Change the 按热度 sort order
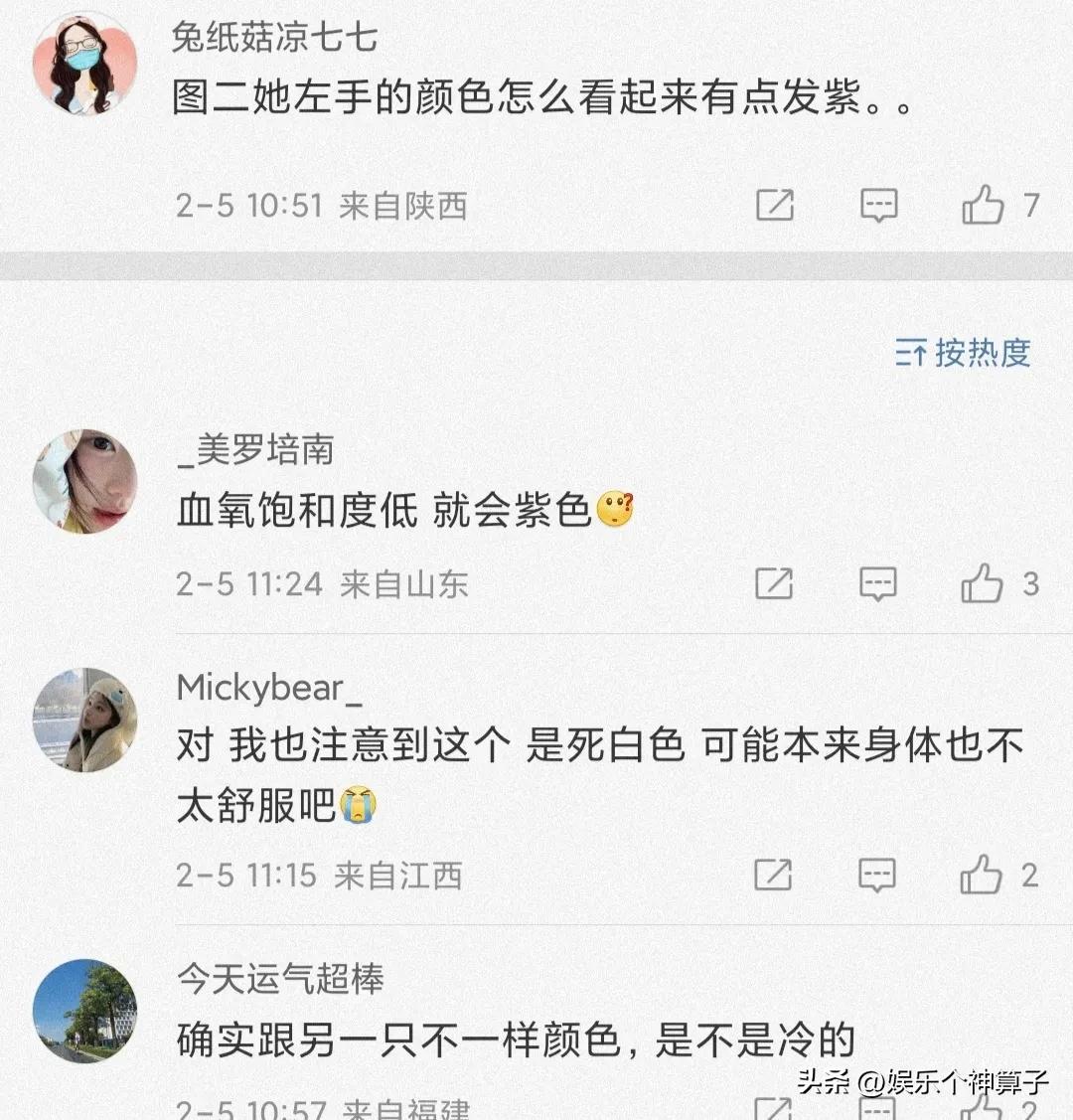 963,352
